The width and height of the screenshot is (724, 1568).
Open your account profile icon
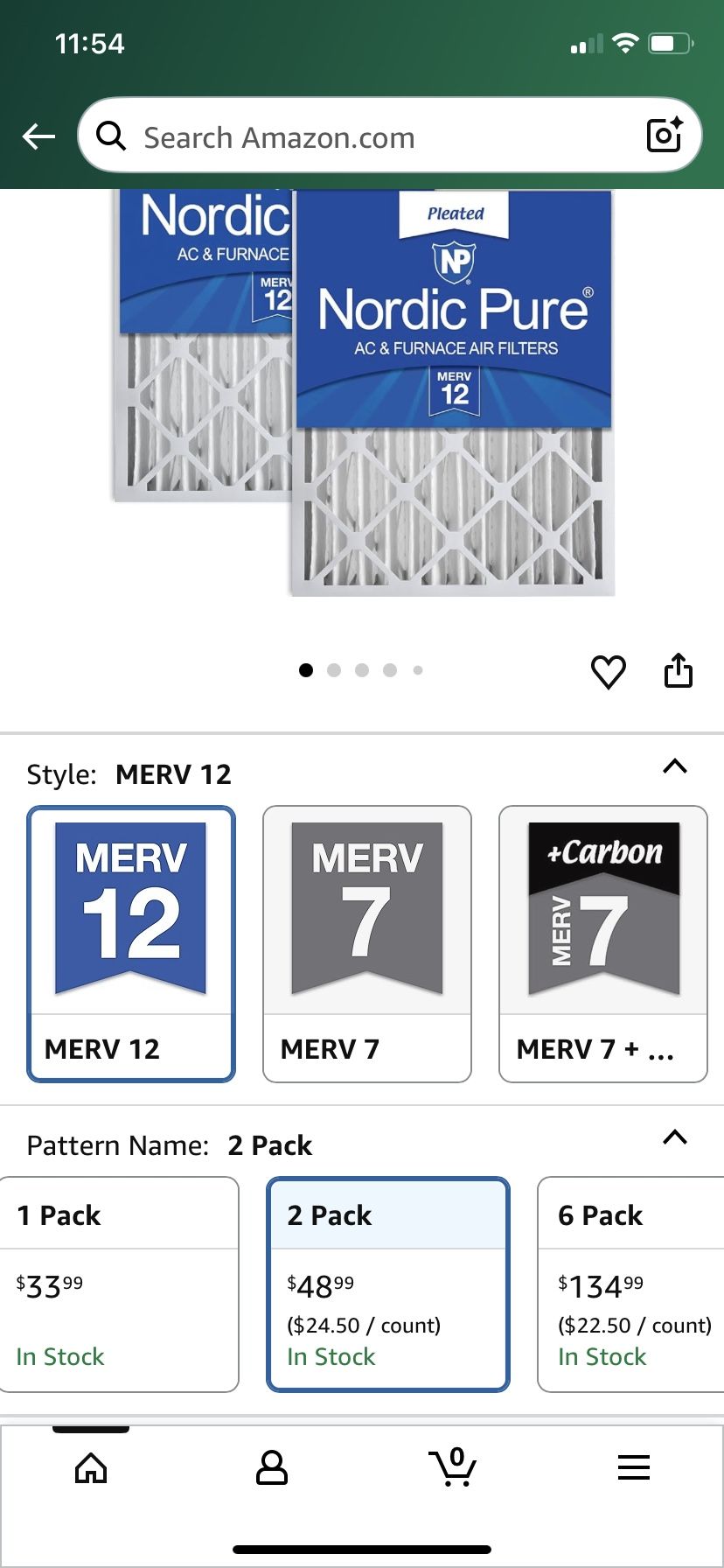[x=271, y=1468]
